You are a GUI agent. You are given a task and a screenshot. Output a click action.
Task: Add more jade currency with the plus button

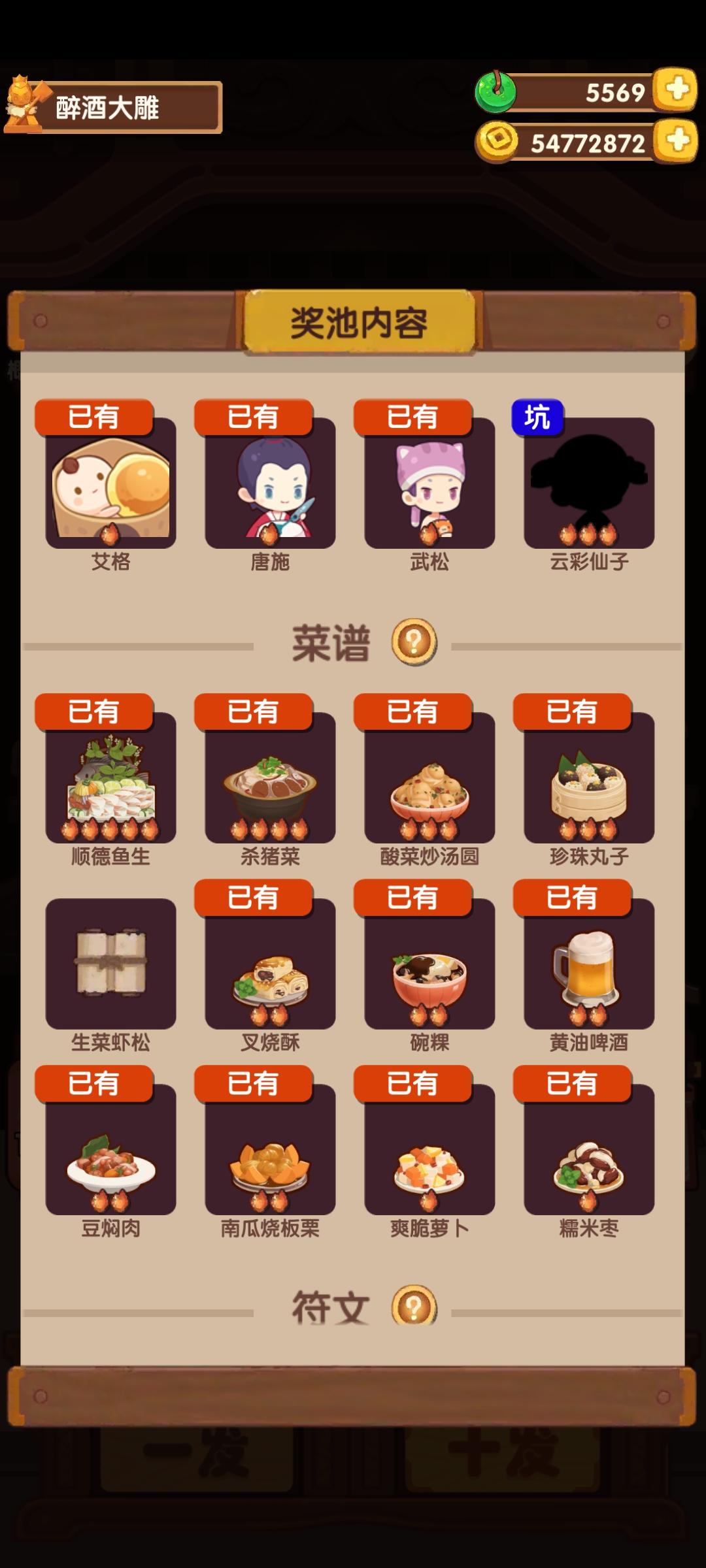pos(677,89)
